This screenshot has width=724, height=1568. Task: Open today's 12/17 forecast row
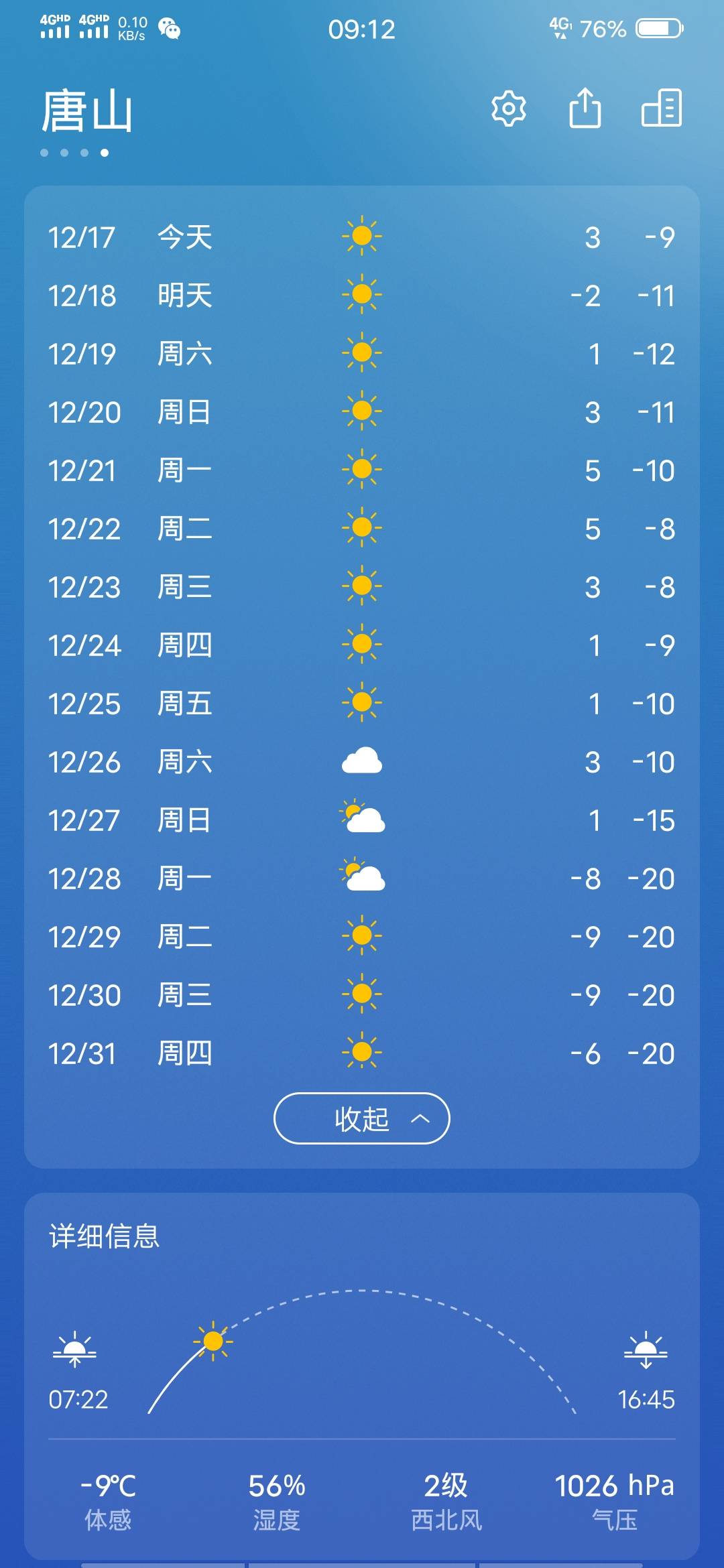pyautogui.click(x=362, y=237)
